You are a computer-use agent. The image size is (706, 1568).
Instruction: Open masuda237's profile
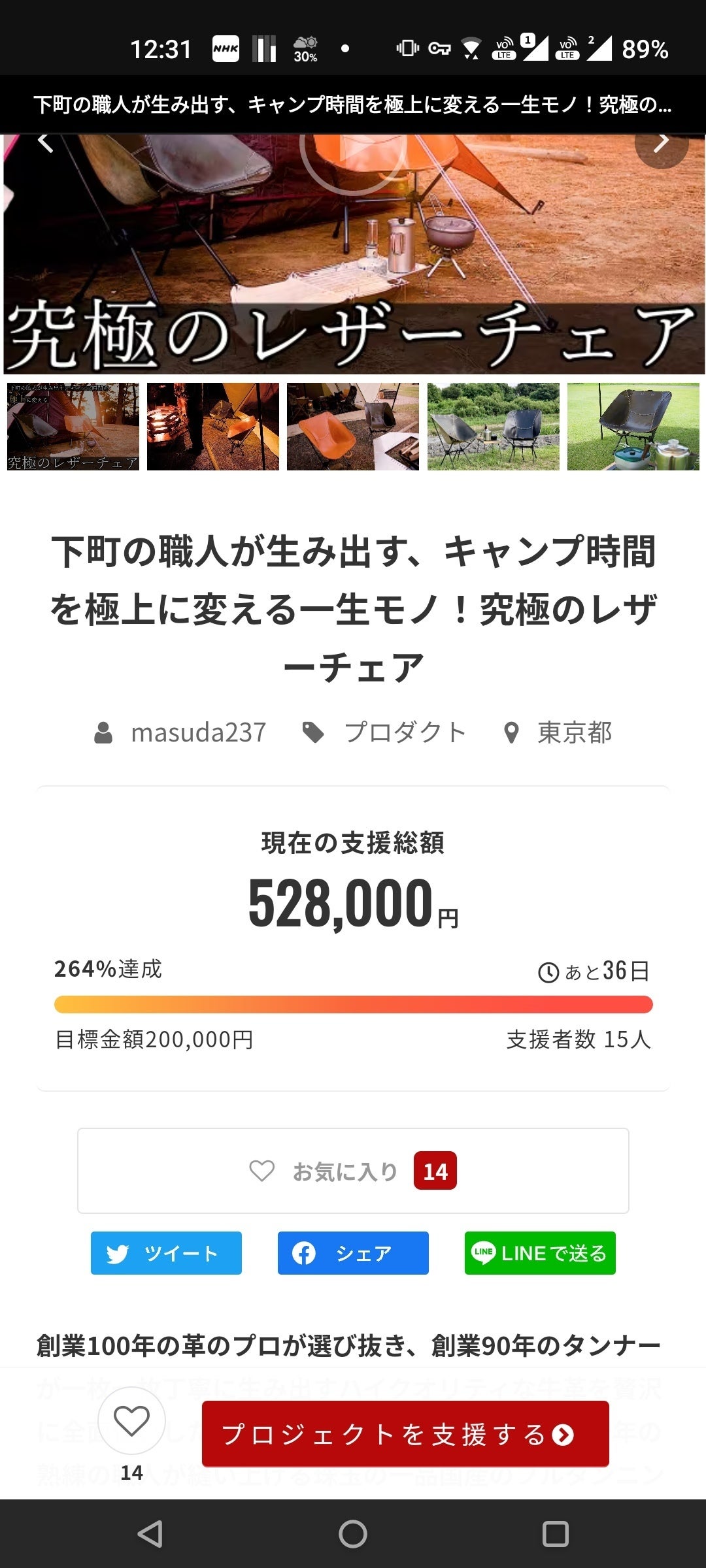198,732
